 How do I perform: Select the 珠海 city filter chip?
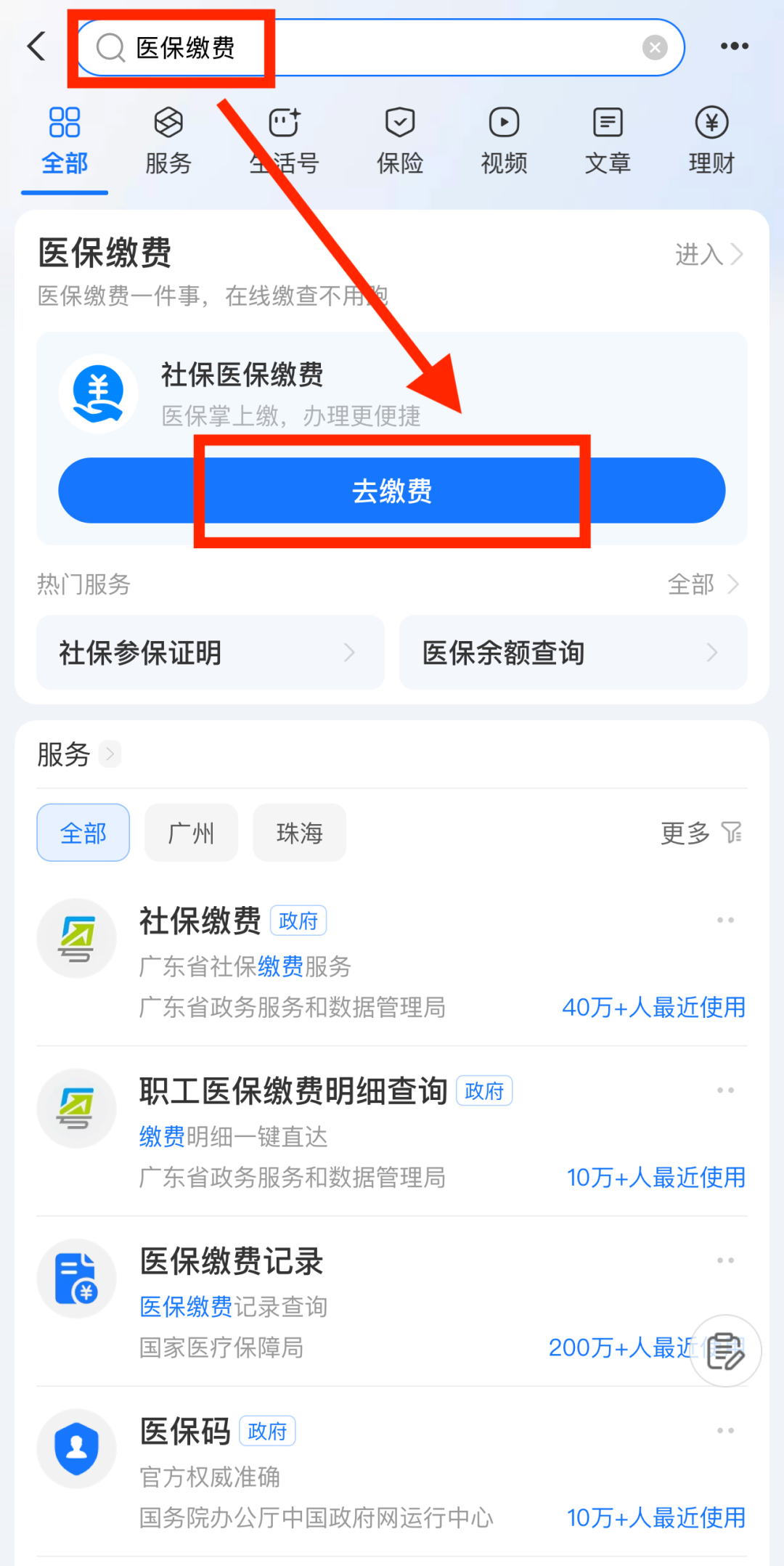click(x=299, y=833)
